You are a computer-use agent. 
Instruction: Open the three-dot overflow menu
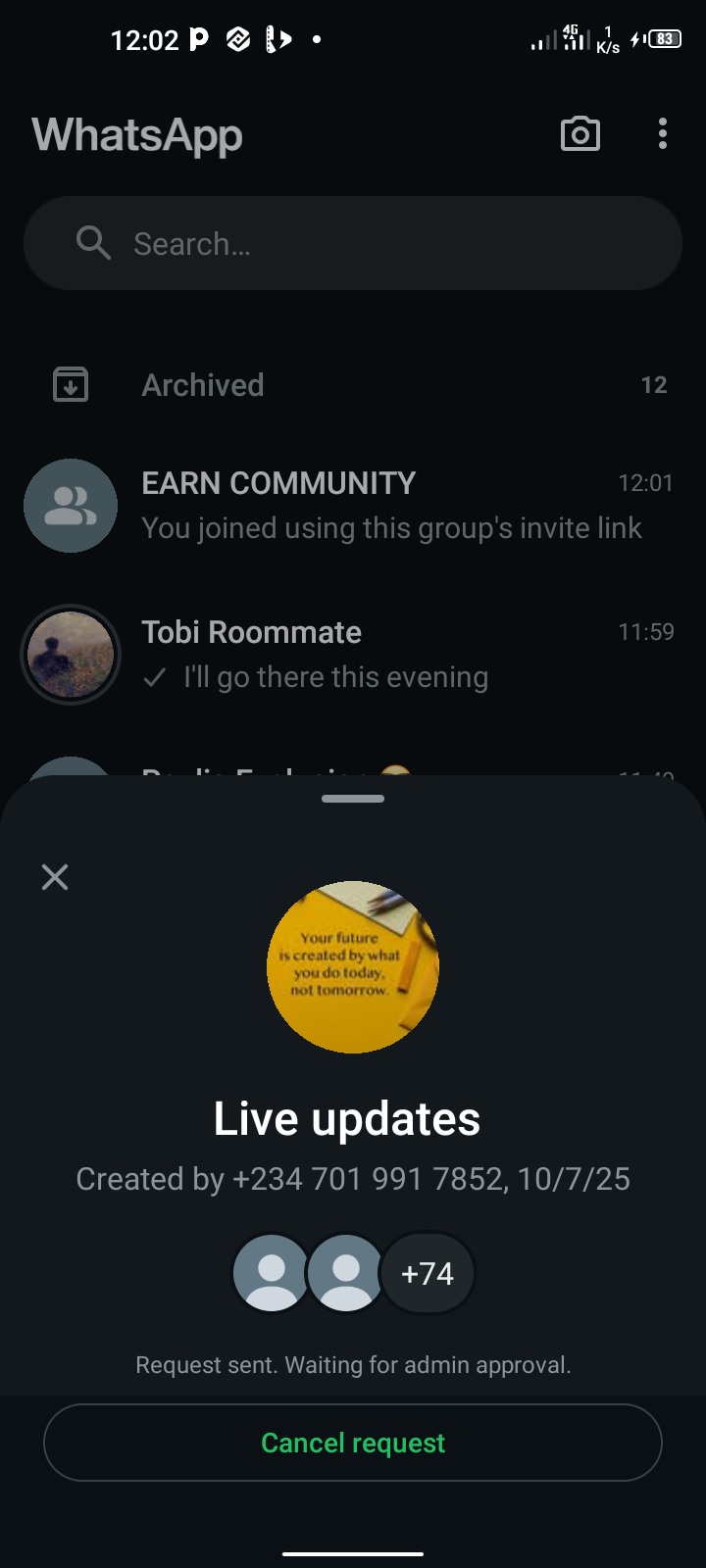tap(663, 134)
